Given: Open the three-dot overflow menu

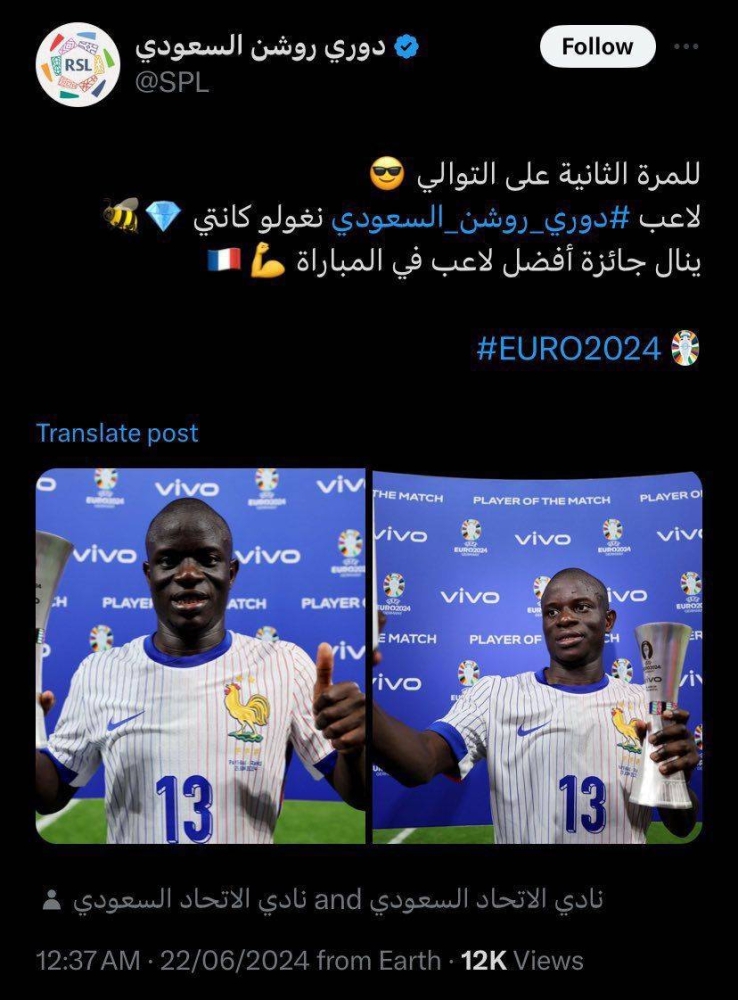Looking at the screenshot, I should pos(686,47).
